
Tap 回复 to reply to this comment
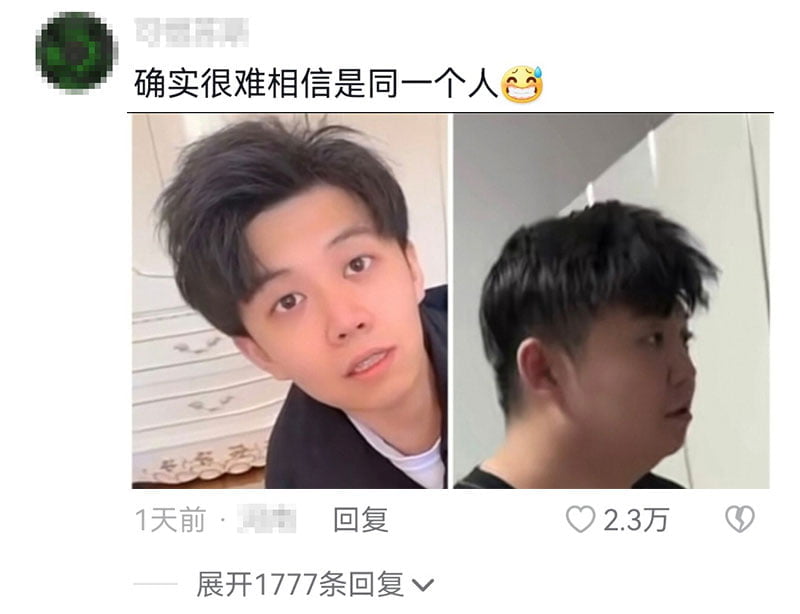(360, 520)
